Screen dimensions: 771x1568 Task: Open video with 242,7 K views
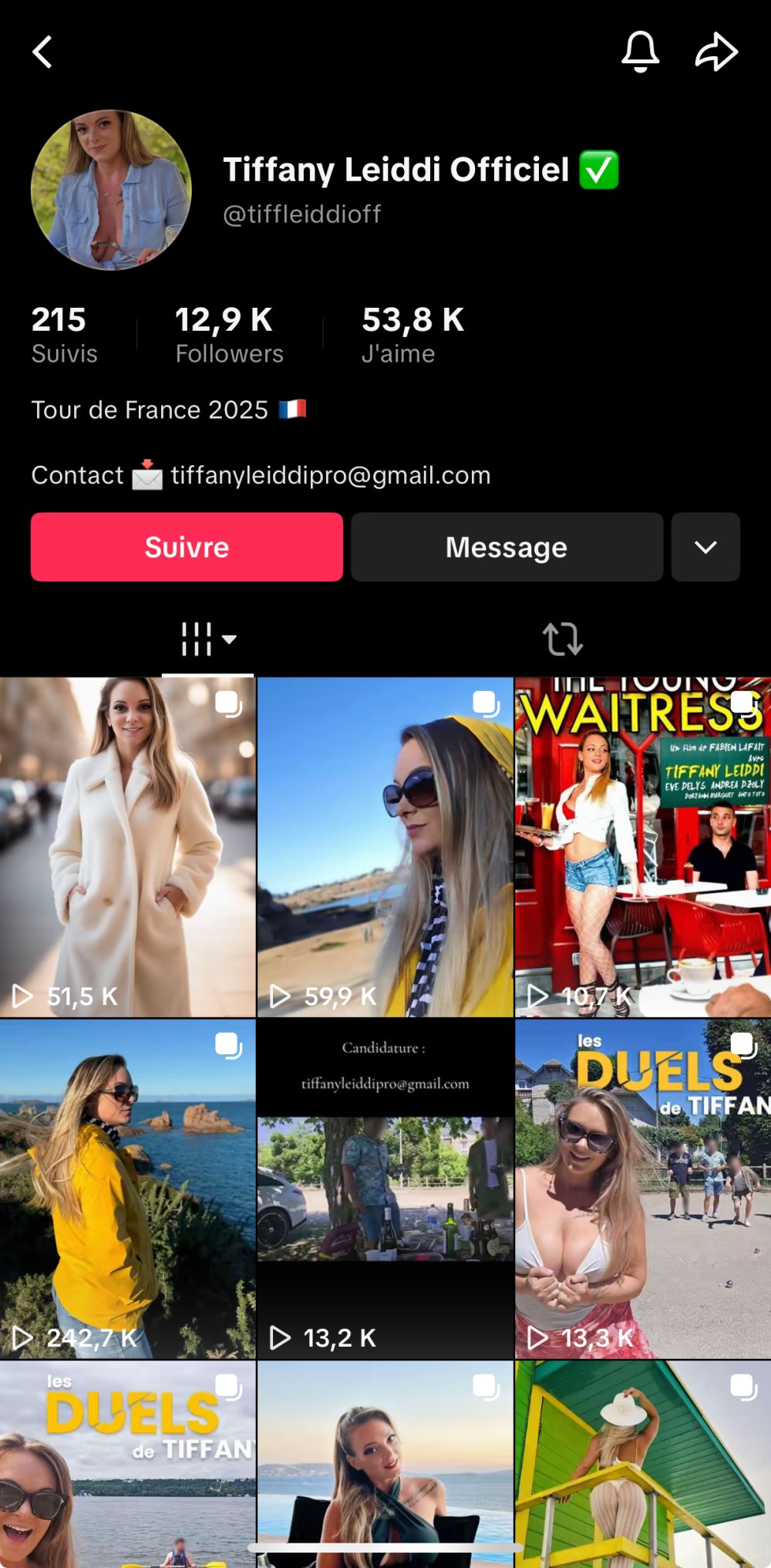(x=127, y=1189)
